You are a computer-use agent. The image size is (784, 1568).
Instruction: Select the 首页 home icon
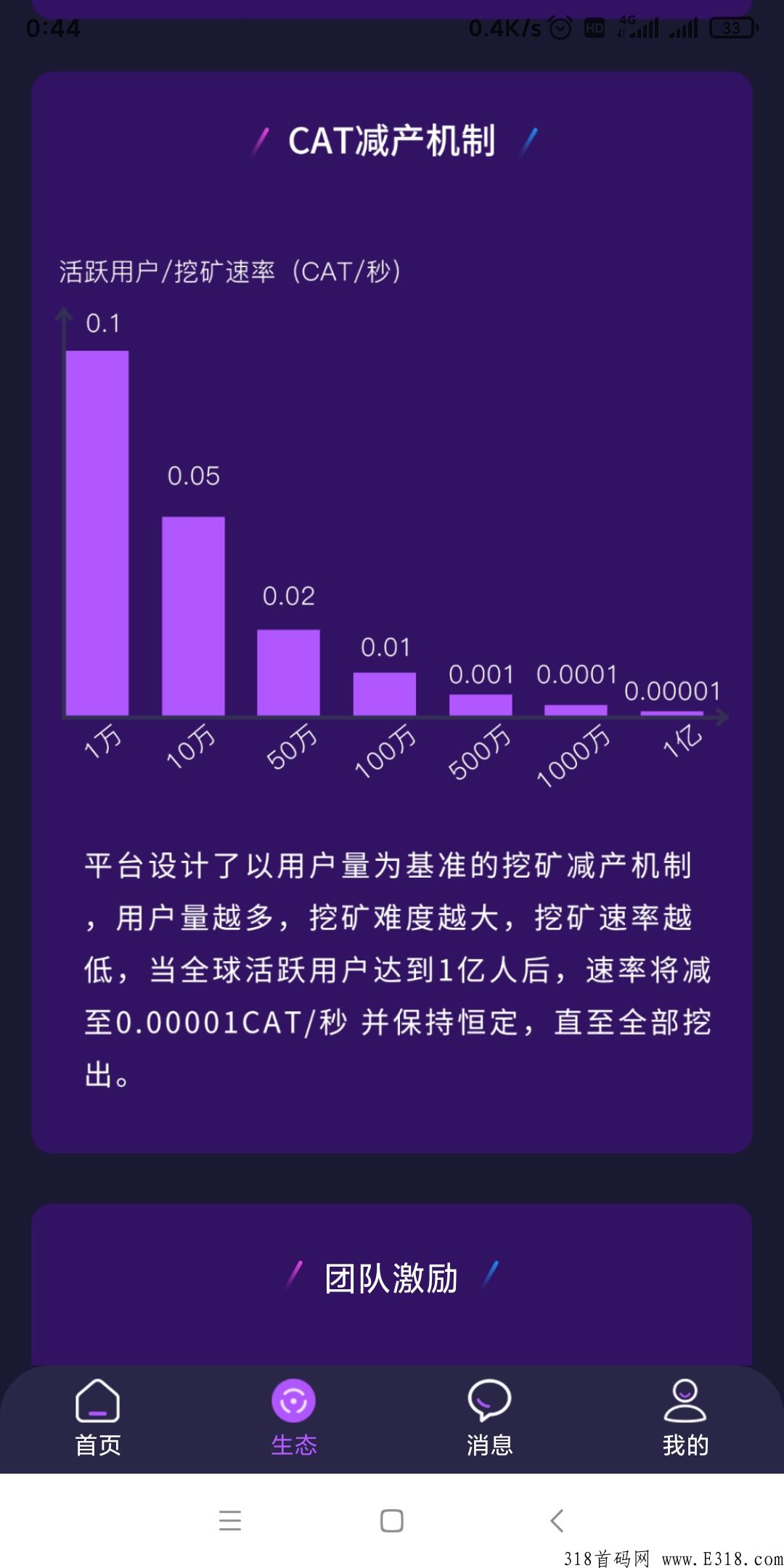(97, 1402)
